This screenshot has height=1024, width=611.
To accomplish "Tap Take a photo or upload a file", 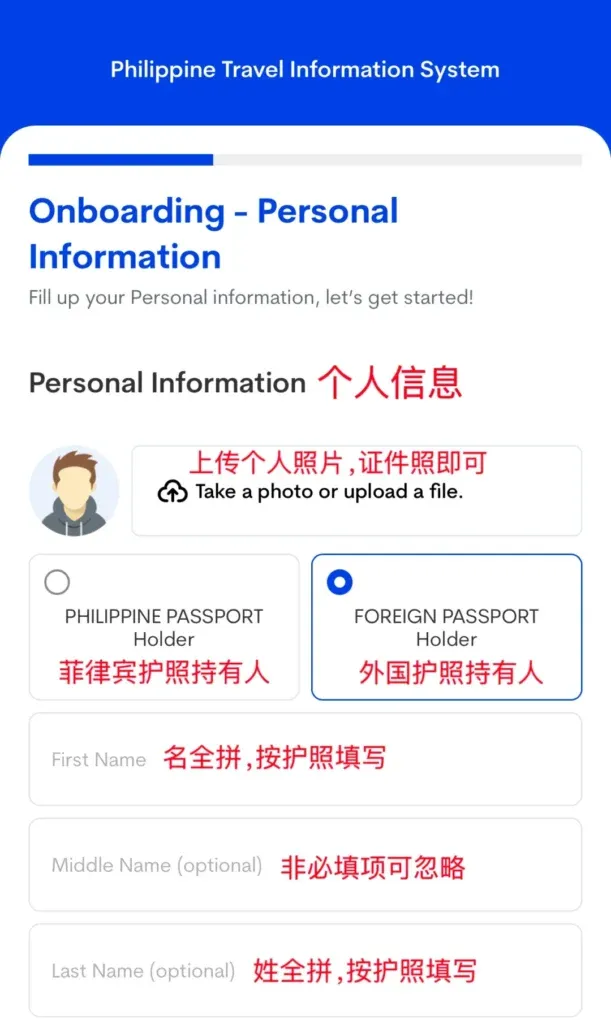I will click(x=356, y=490).
